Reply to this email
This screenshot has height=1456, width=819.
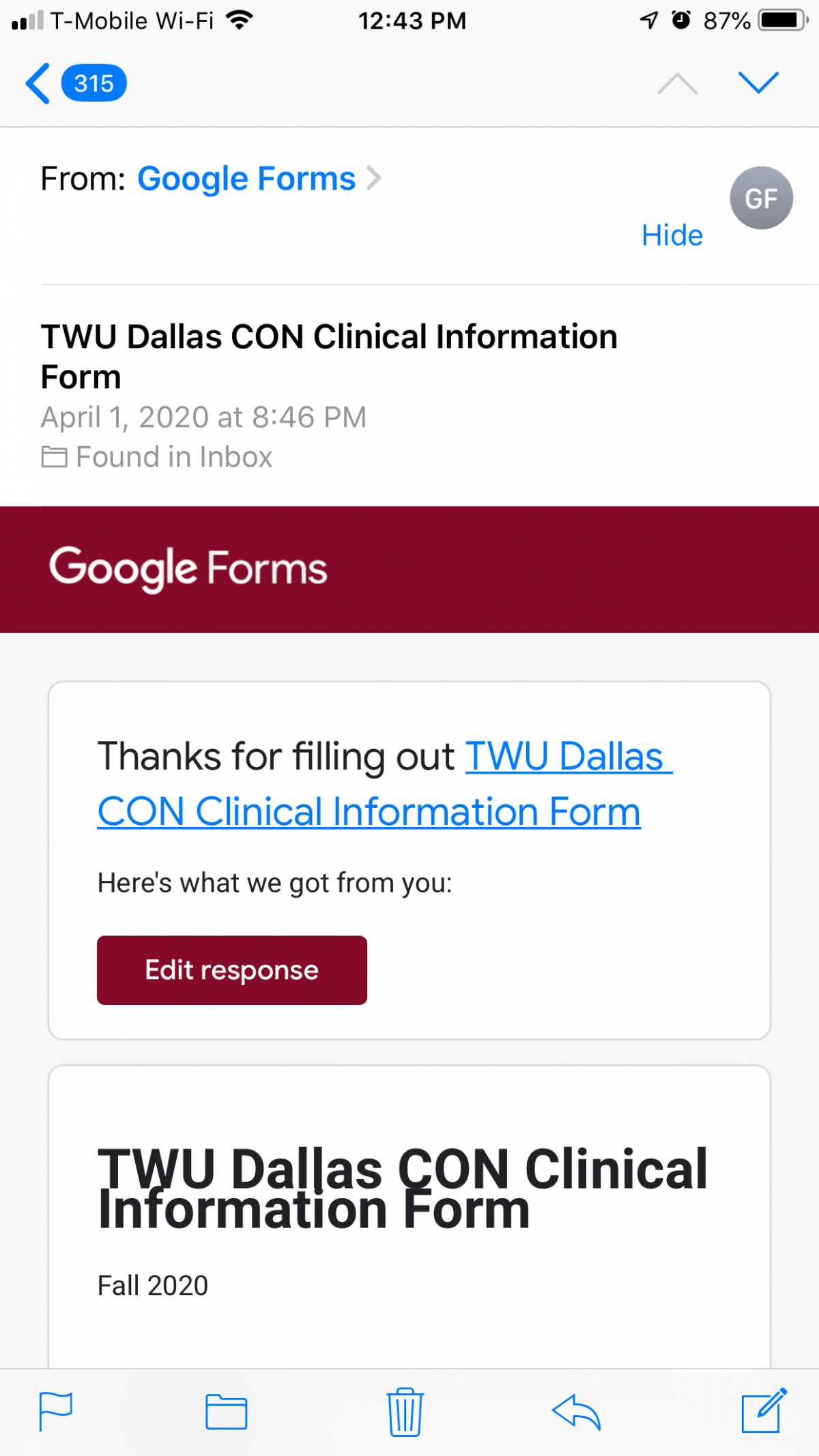(x=576, y=1412)
